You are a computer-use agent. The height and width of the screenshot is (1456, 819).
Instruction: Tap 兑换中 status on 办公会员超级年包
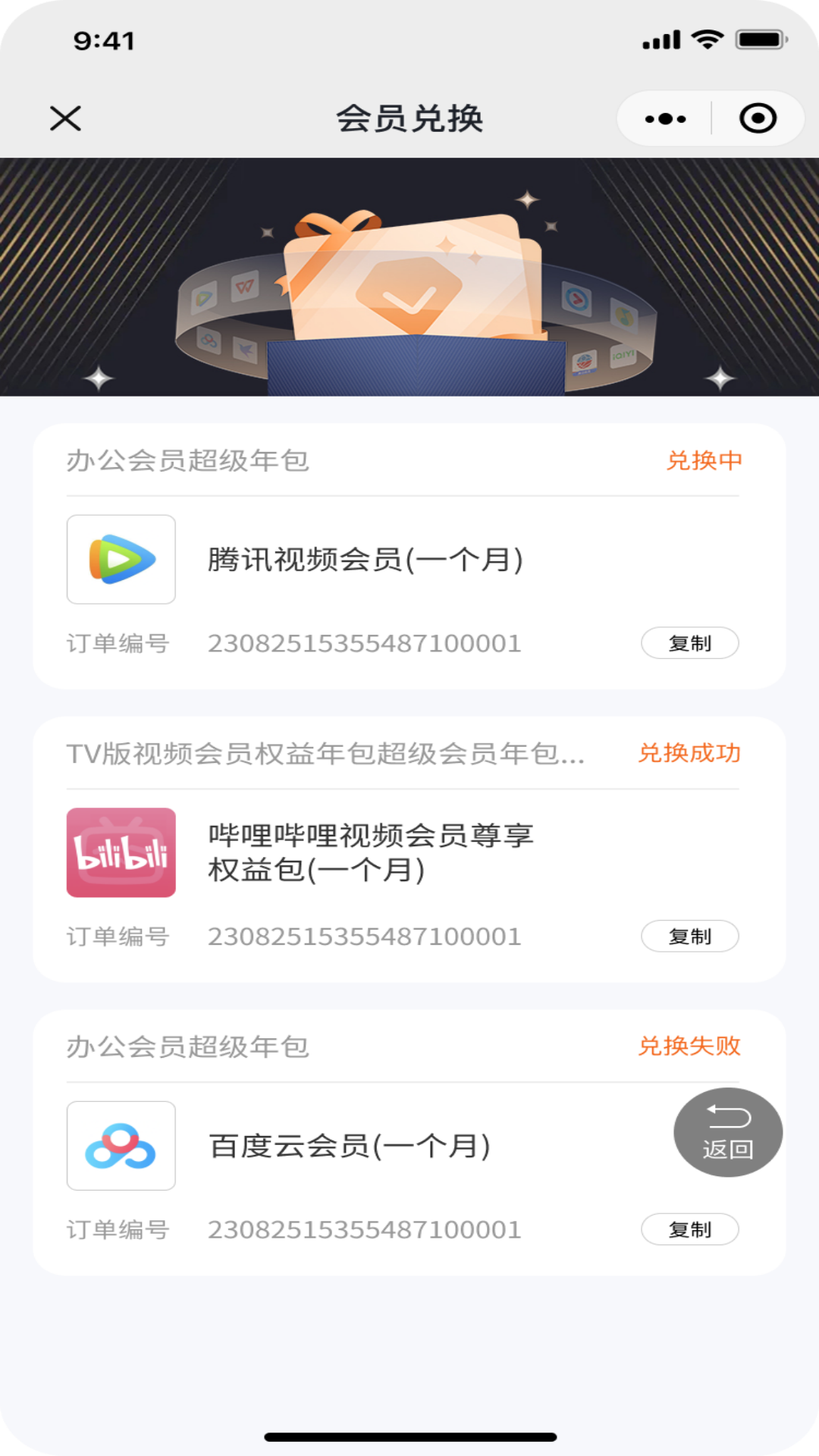click(705, 461)
